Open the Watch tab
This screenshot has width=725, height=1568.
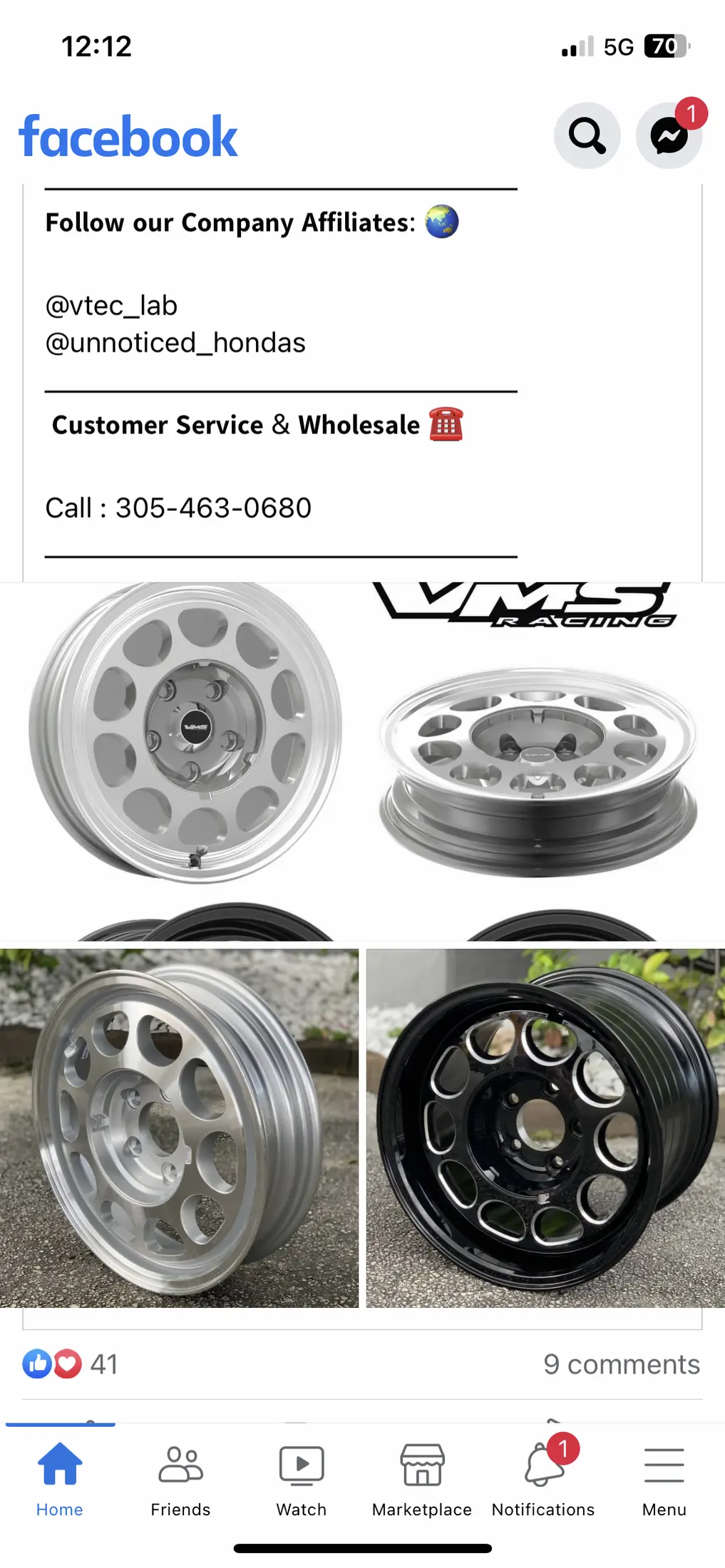(302, 1479)
